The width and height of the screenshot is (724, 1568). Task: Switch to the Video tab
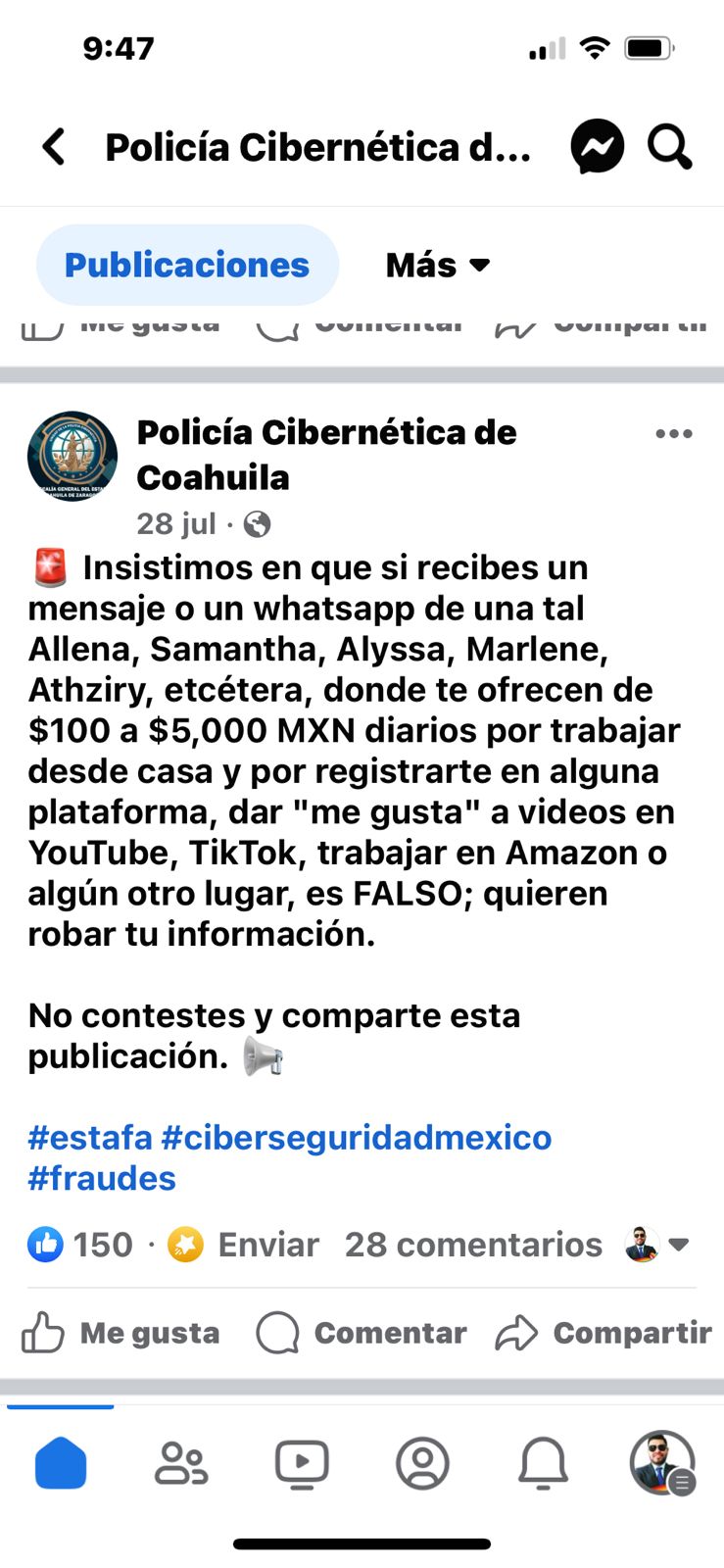coord(302,1464)
